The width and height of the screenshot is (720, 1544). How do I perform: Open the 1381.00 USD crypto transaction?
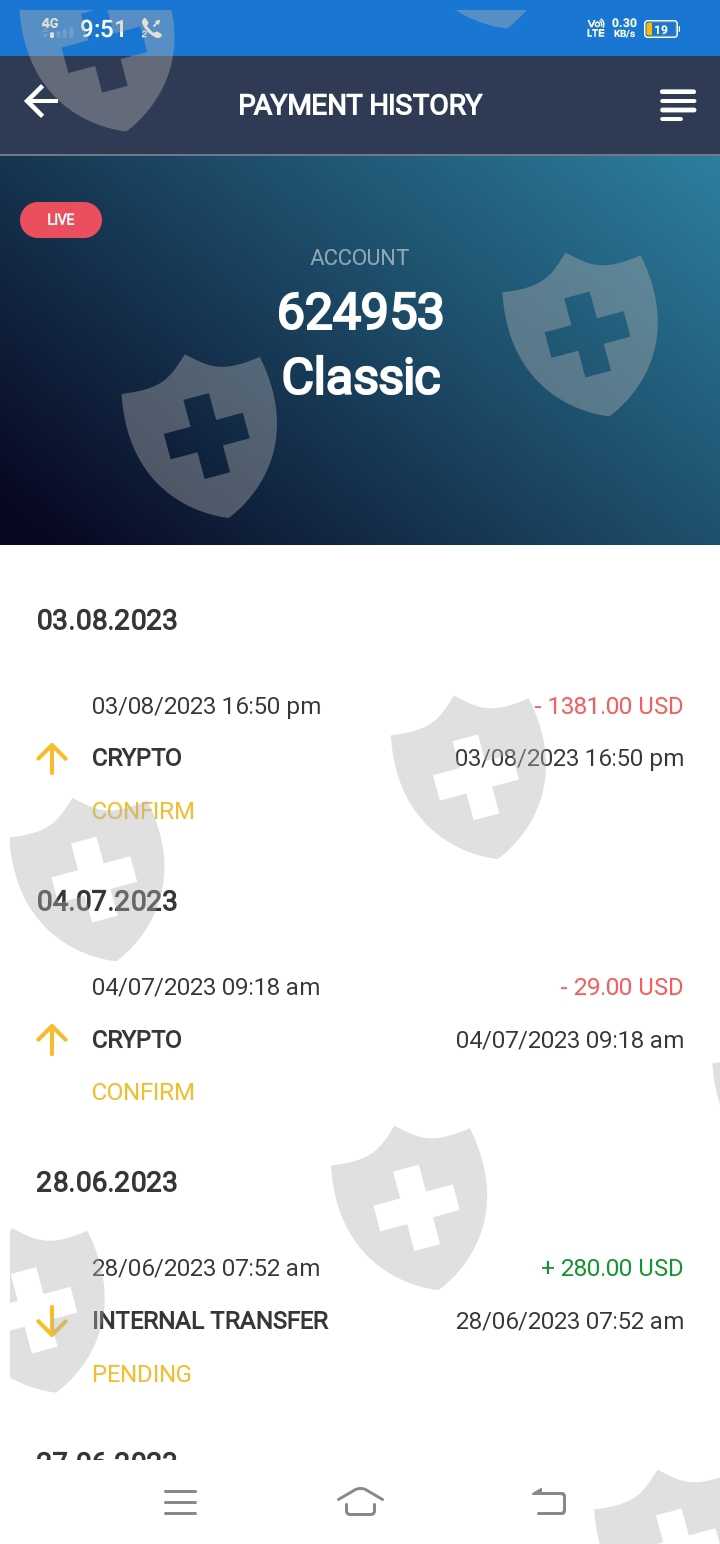[x=360, y=758]
